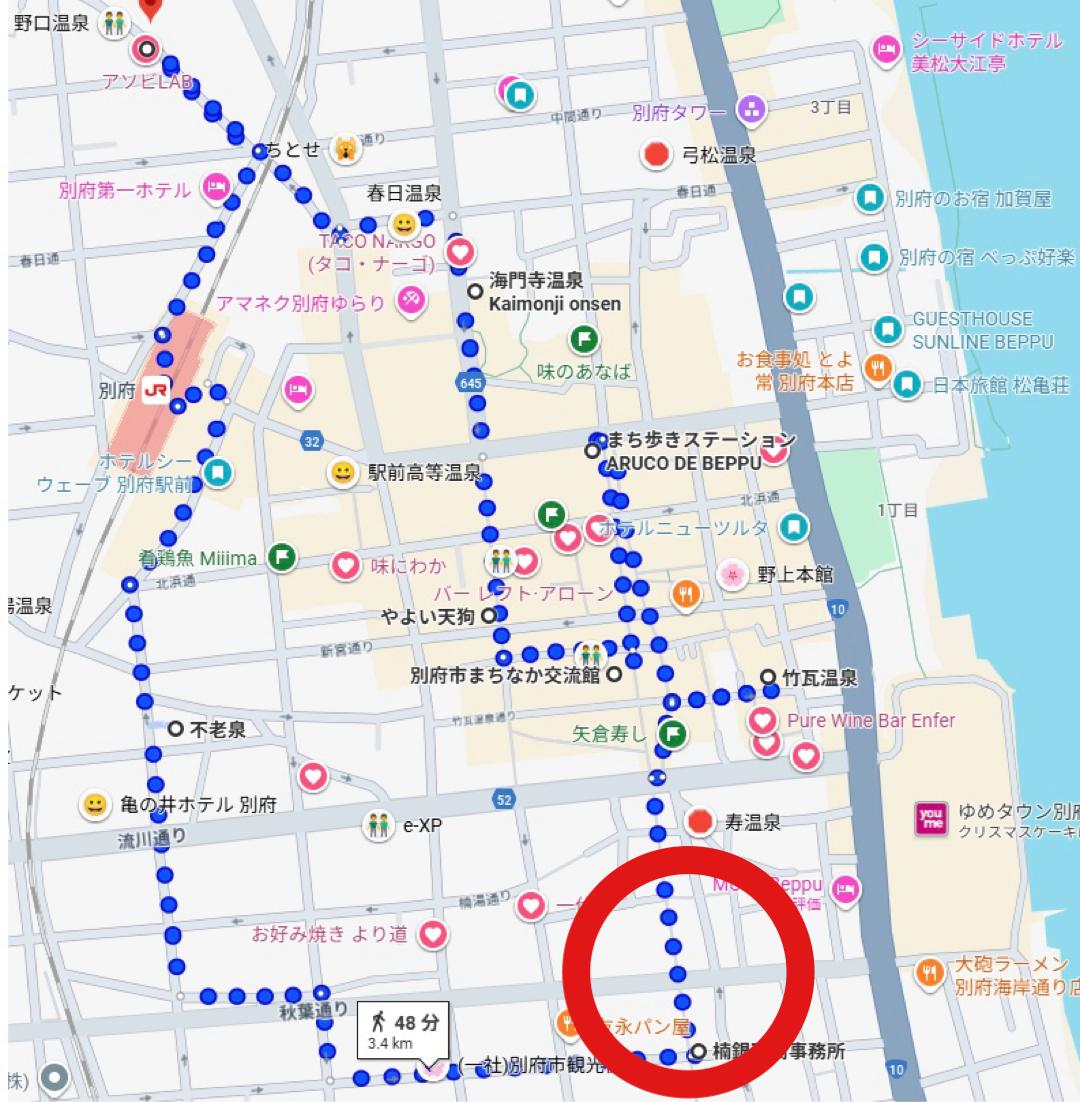
Task: Open 別府のお宿 加賀屋 saved pin
Action: coord(870,198)
